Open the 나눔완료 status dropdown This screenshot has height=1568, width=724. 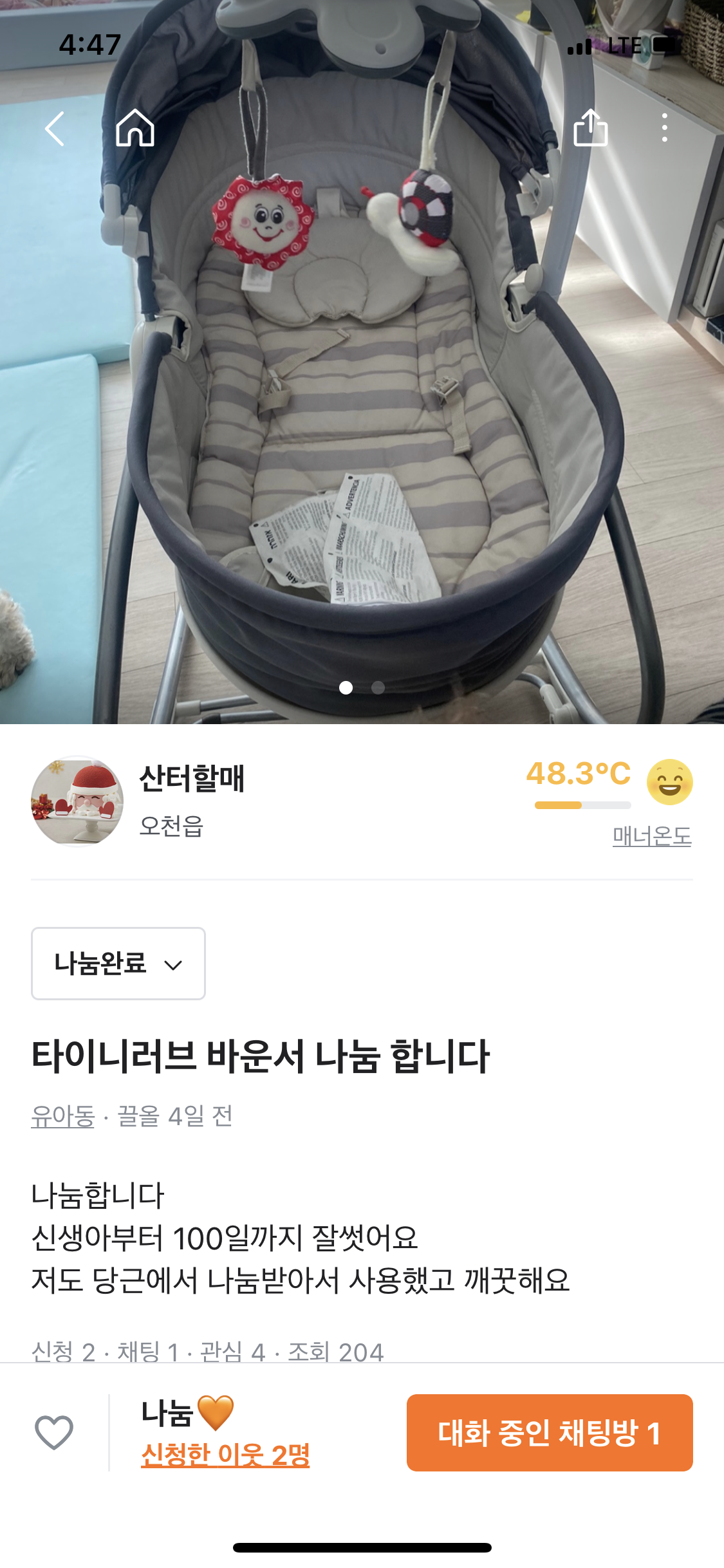pyautogui.click(x=118, y=964)
